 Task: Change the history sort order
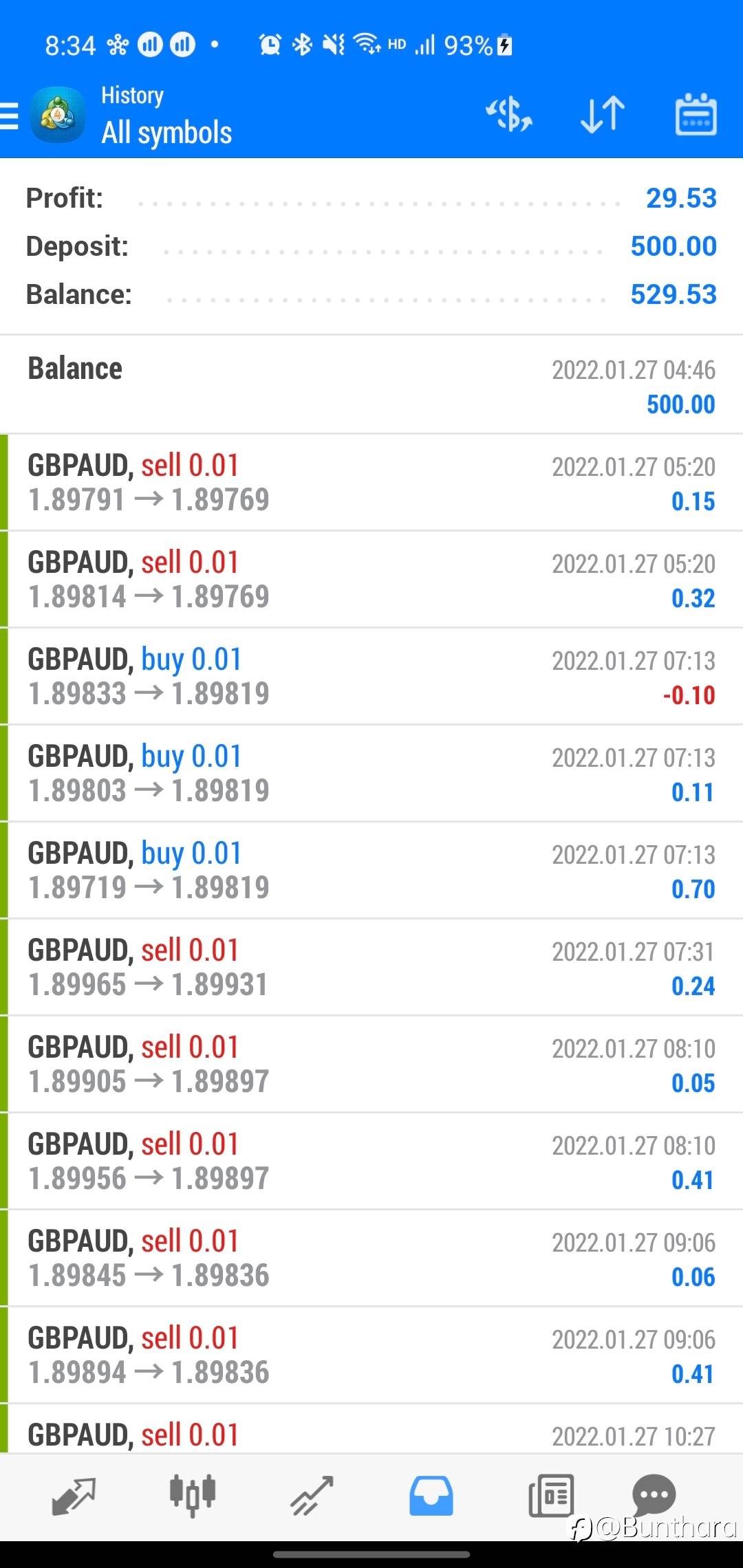[x=603, y=114]
